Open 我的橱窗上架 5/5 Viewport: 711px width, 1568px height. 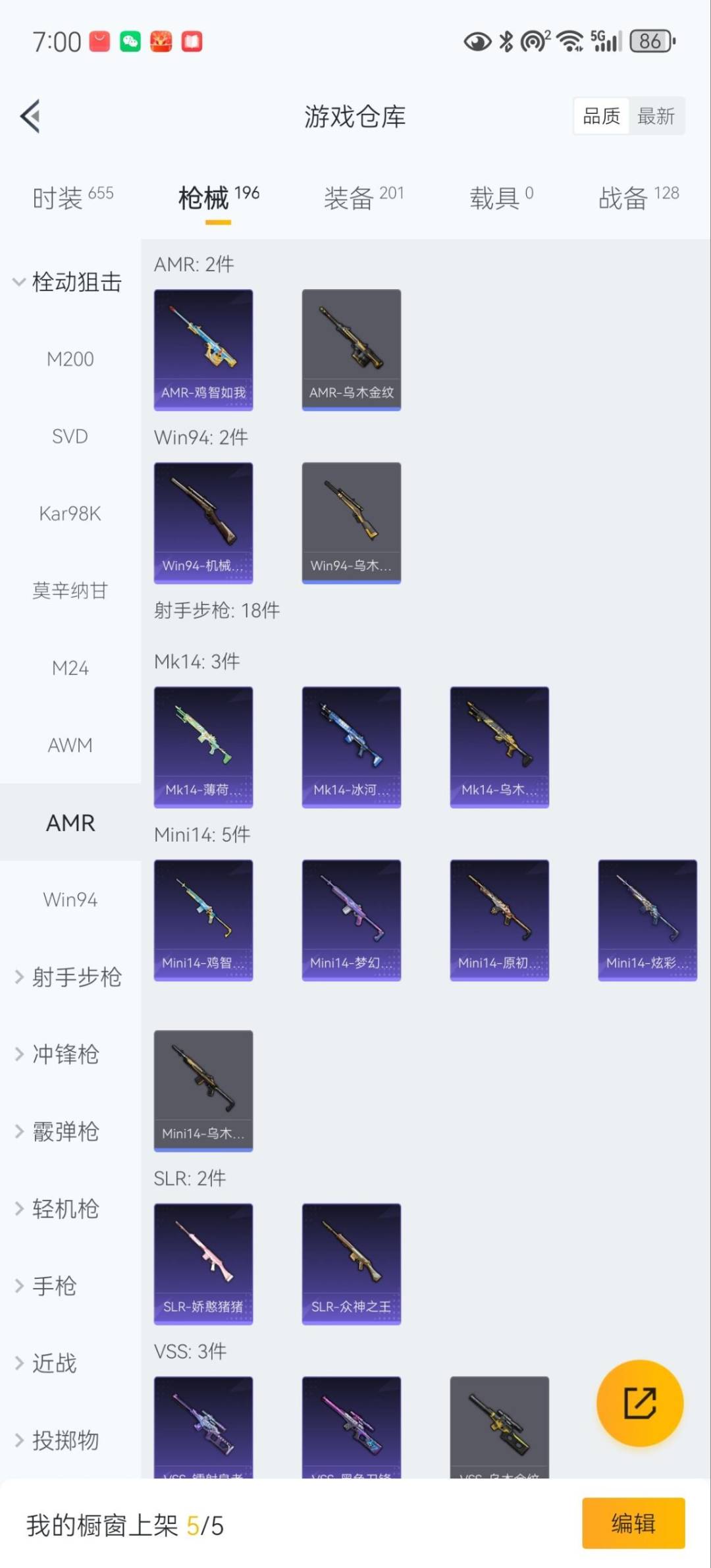(x=126, y=1523)
